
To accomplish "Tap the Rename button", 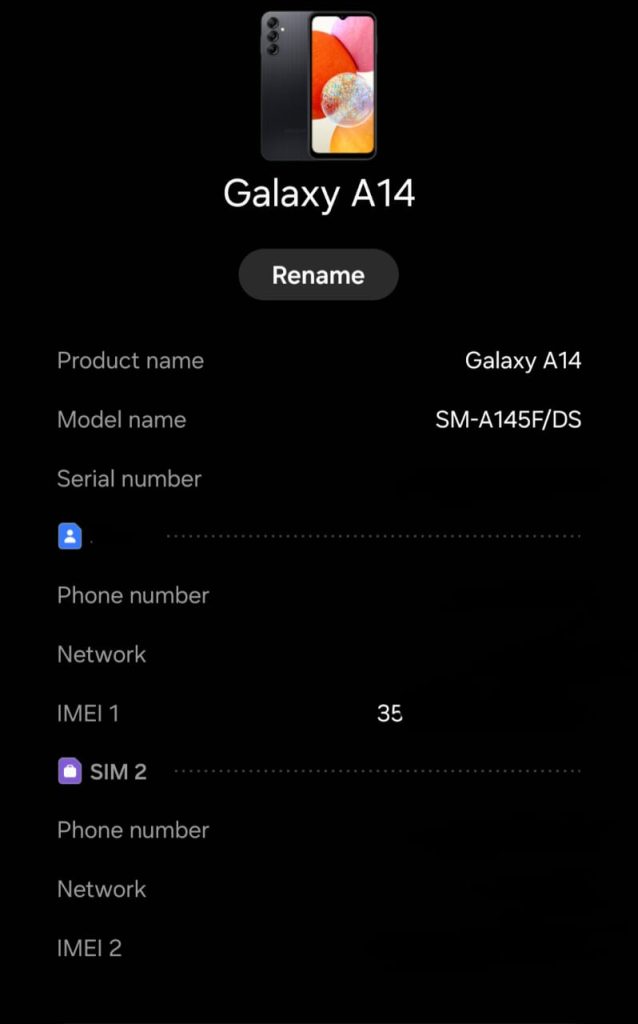I will 318,275.
